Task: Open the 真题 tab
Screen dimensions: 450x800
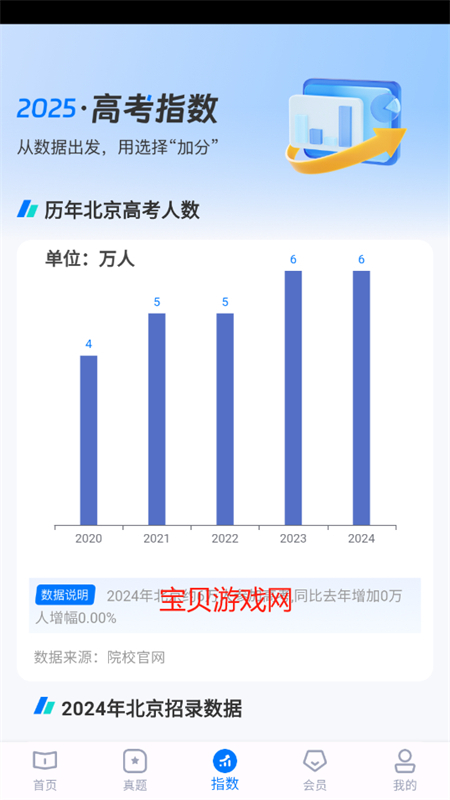Action: (135, 770)
